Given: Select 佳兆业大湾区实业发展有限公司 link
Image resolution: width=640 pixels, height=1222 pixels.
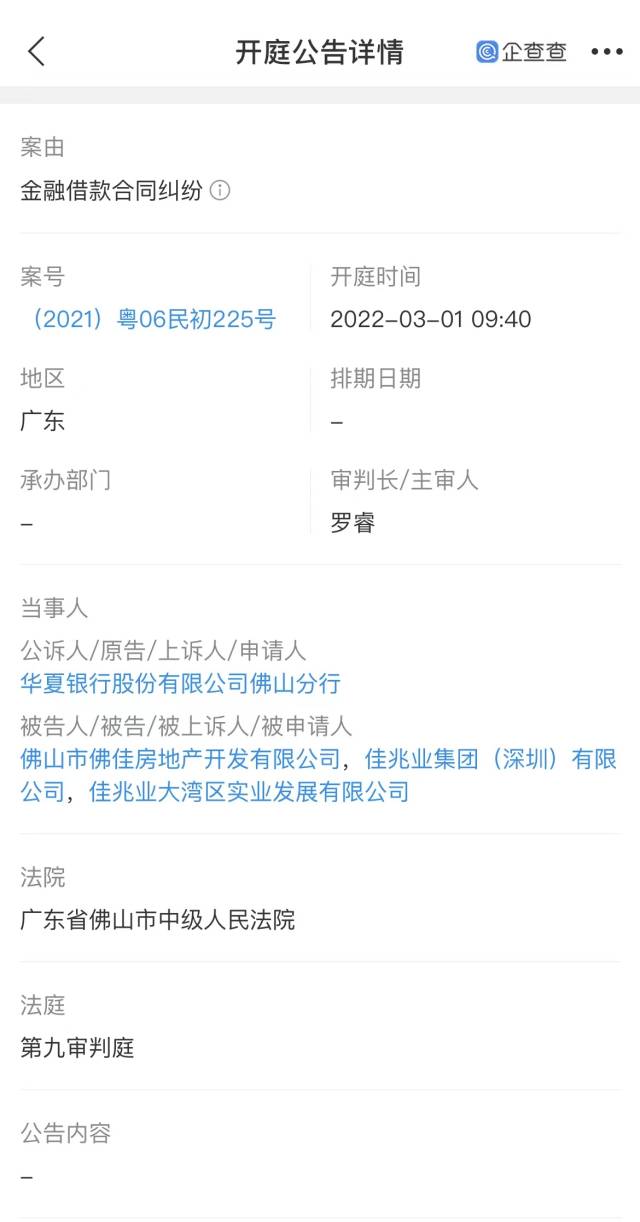Looking at the screenshot, I should 249,792.
